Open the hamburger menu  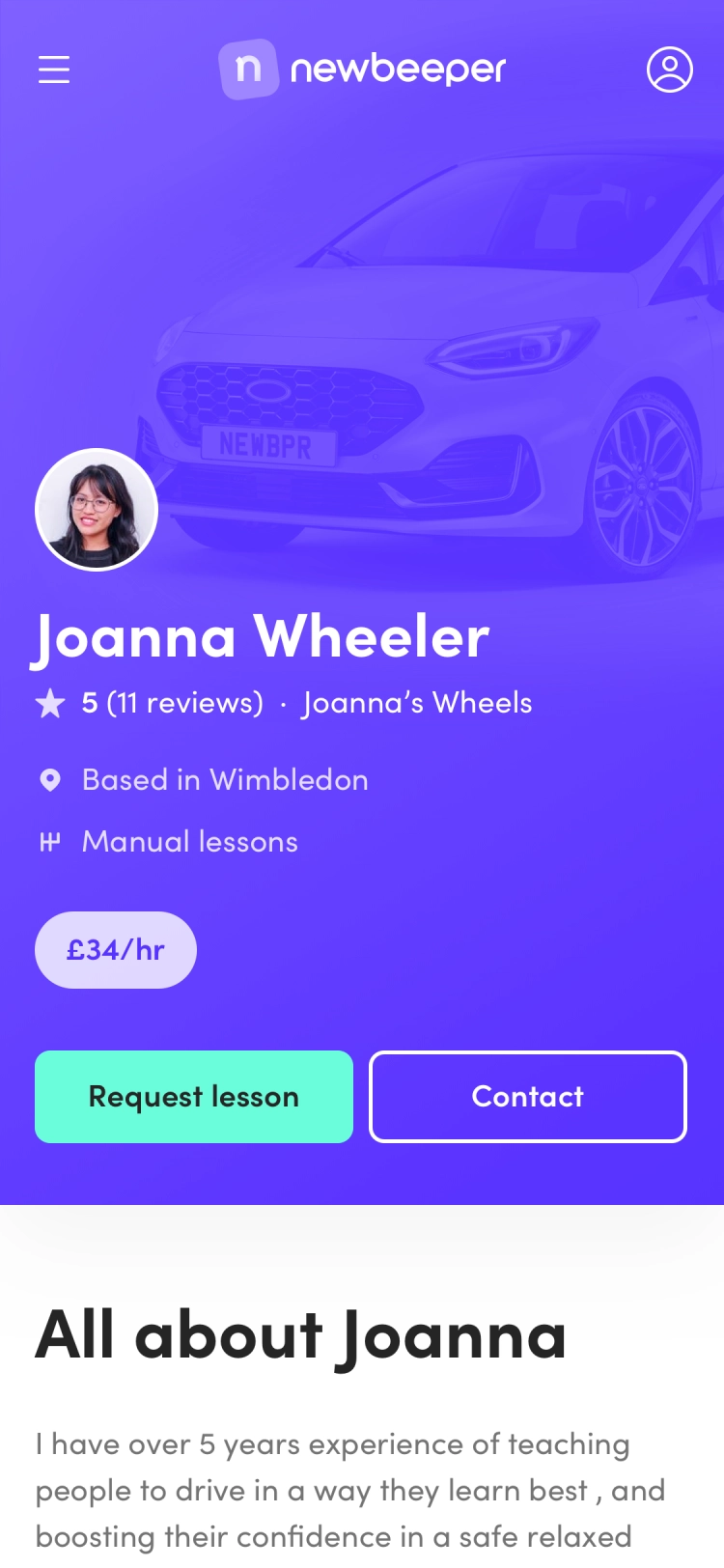click(54, 70)
